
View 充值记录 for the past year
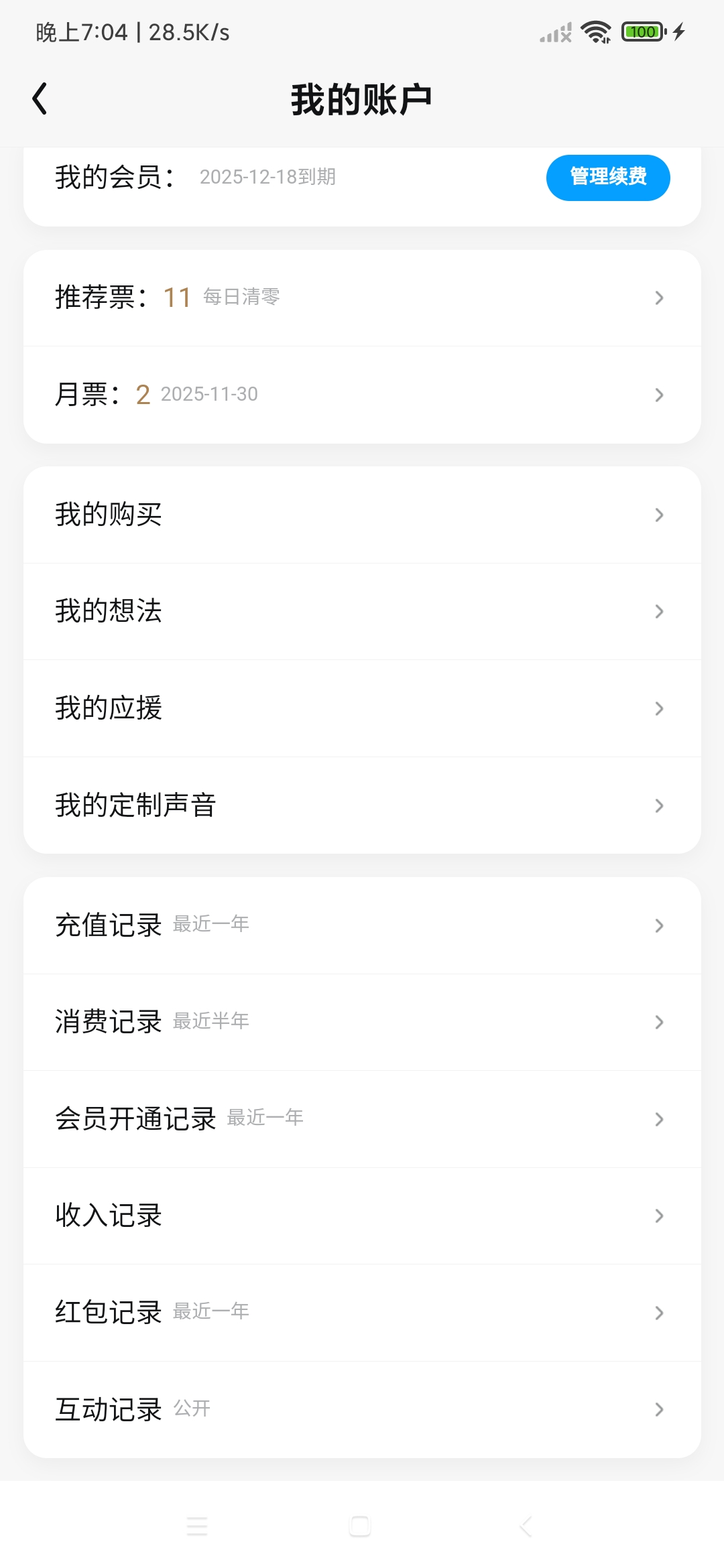[362, 925]
